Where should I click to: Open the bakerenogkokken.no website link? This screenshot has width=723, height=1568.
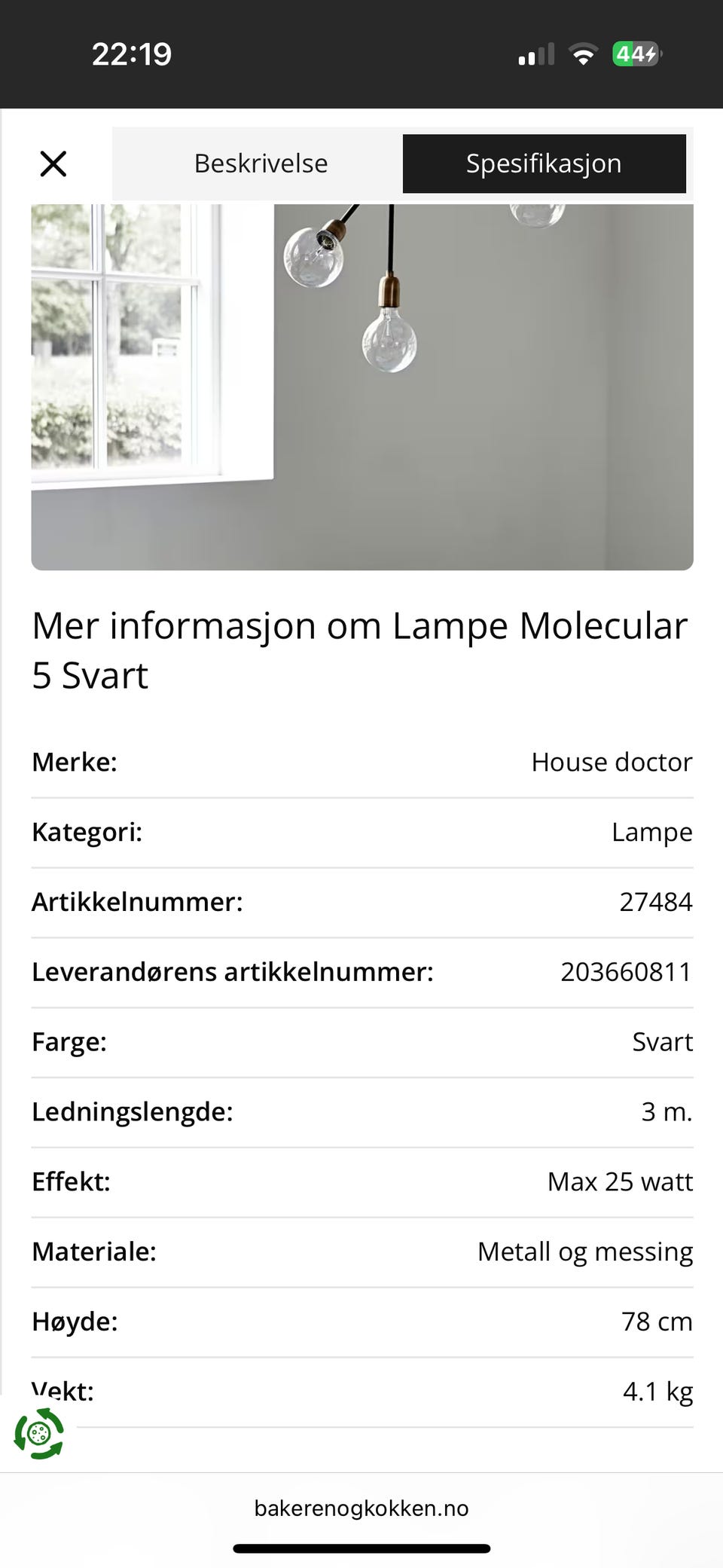(x=361, y=1508)
